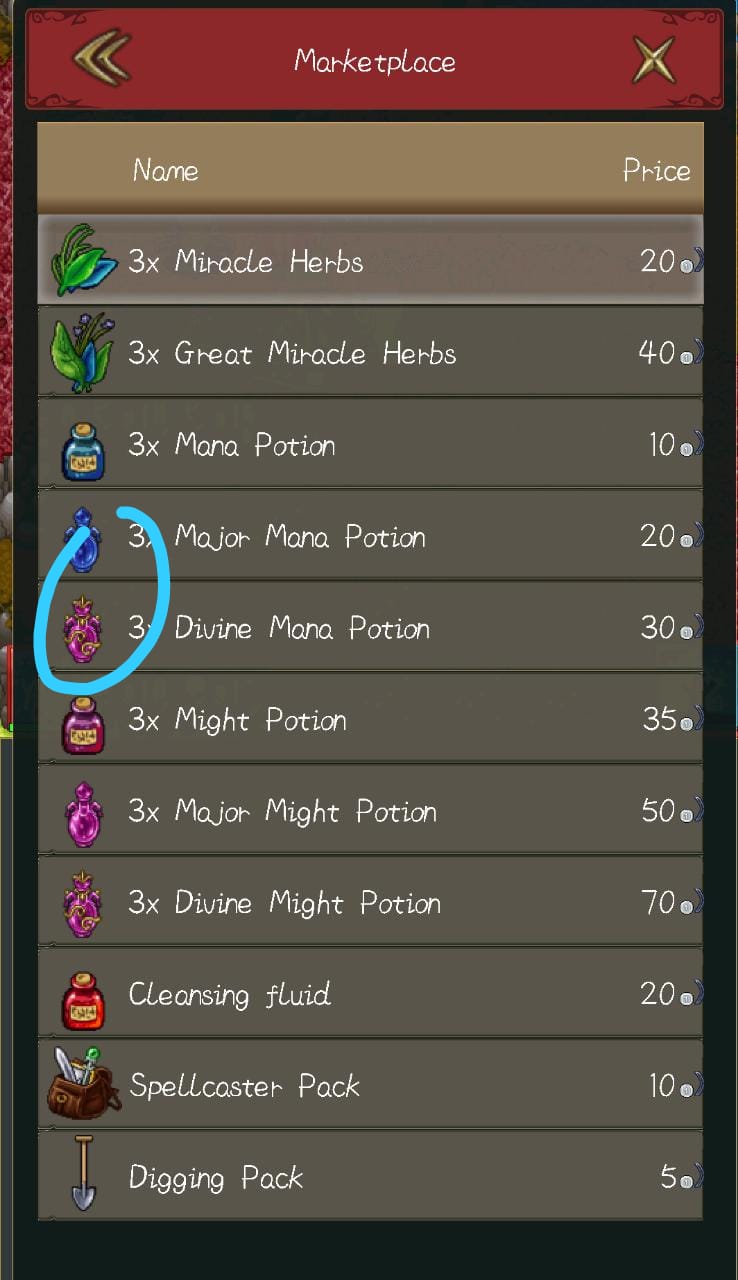Tap the 3x Divine Mana Potion listing

(370, 629)
